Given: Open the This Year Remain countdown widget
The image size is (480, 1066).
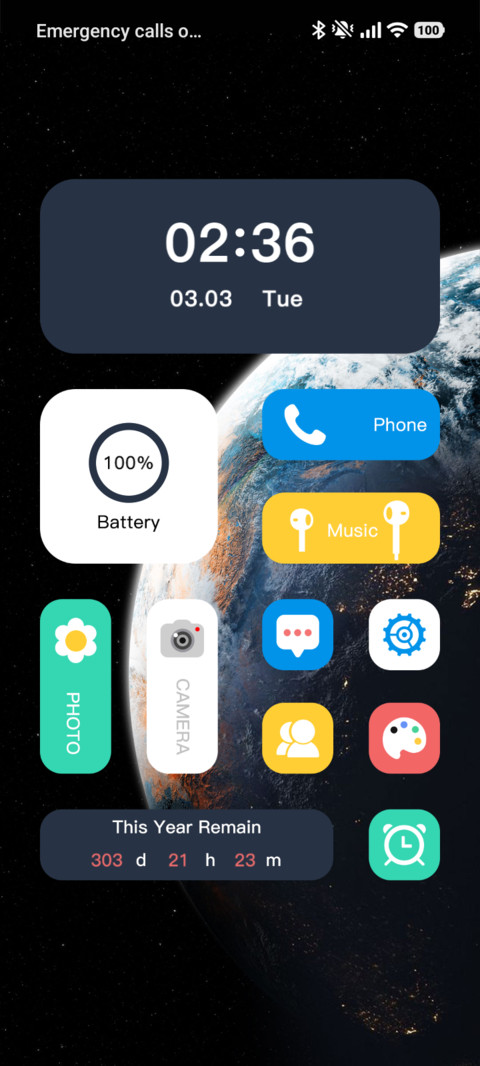Looking at the screenshot, I should 186,844.
